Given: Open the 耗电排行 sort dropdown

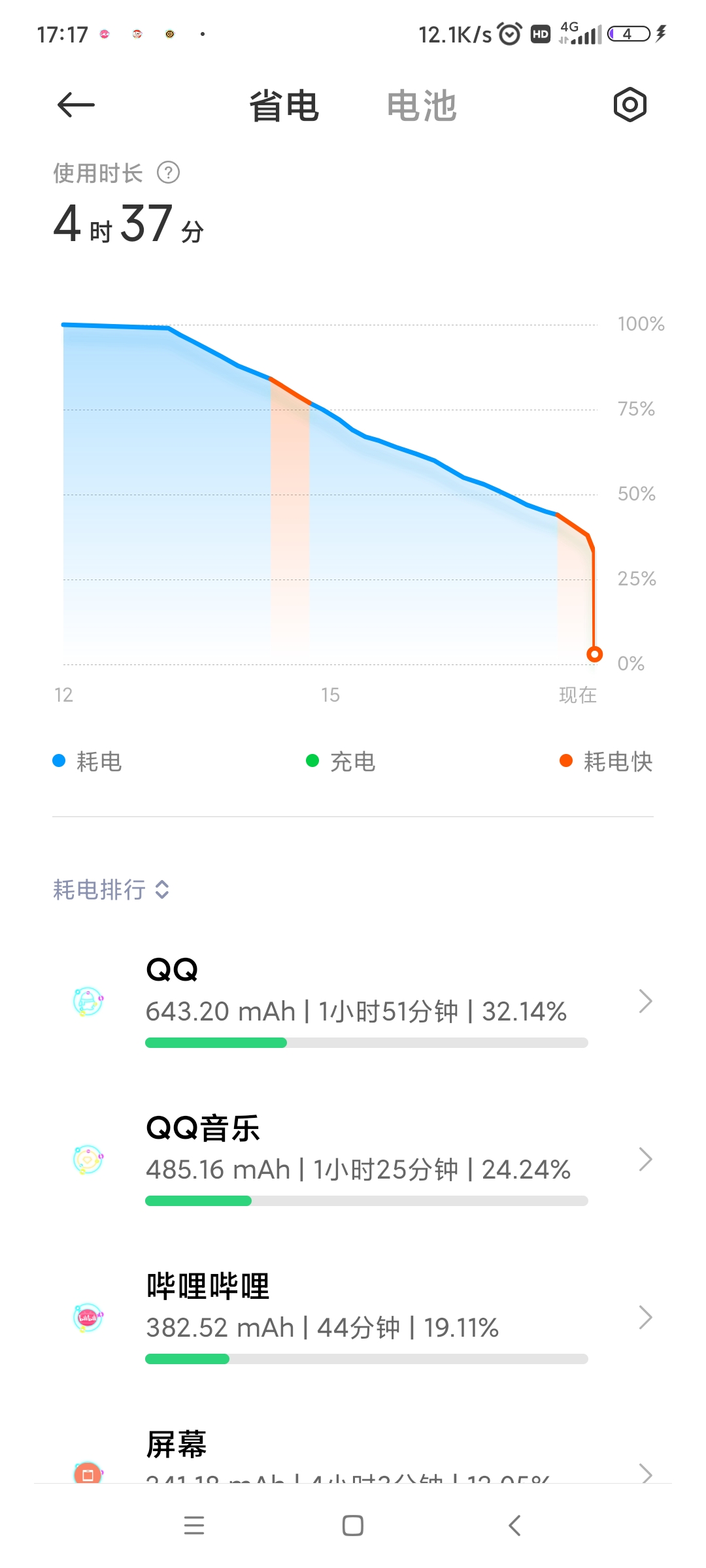Looking at the screenshot, I should 111,890.
